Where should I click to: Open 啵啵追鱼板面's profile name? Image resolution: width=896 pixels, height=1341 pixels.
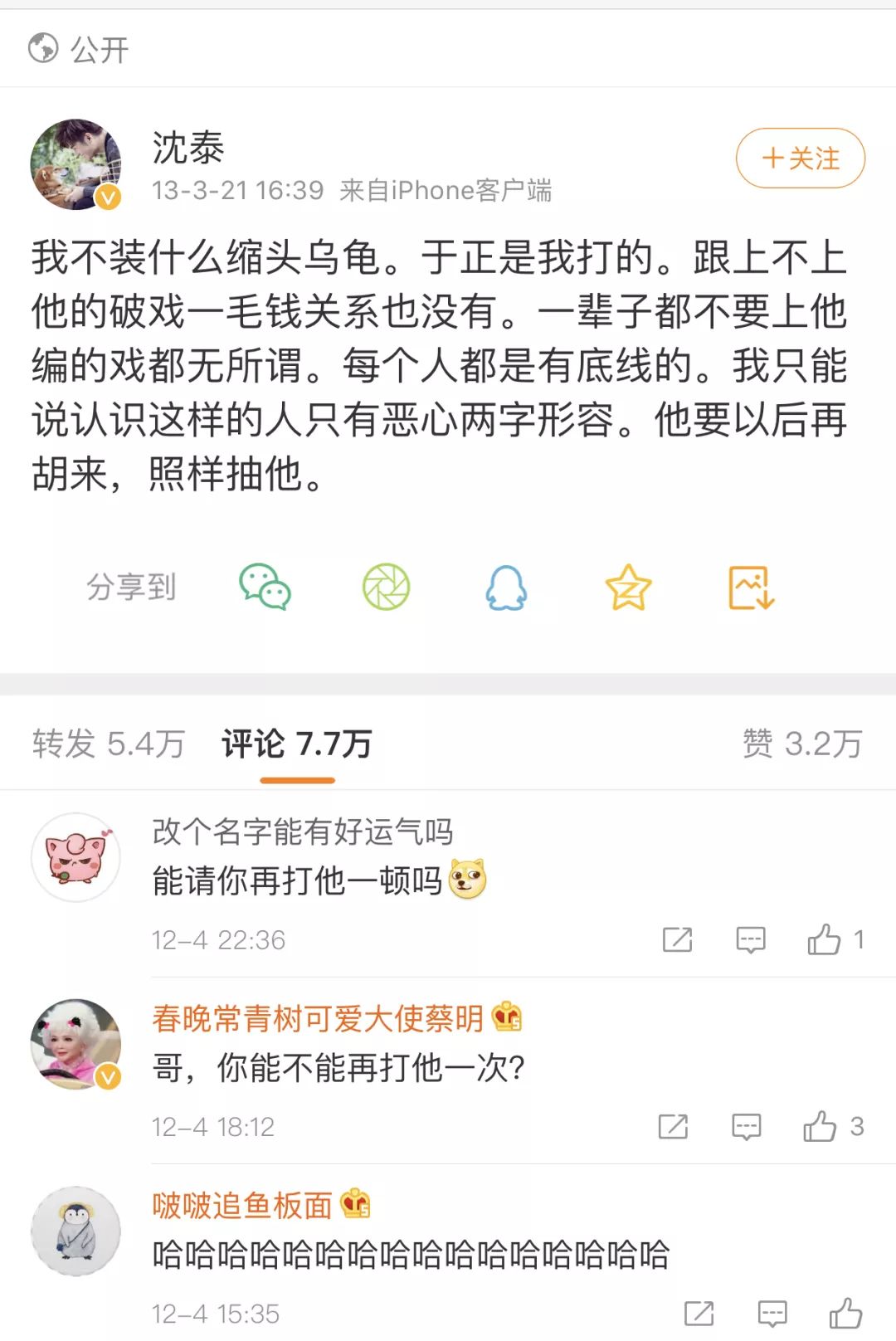click(242, 1205)
